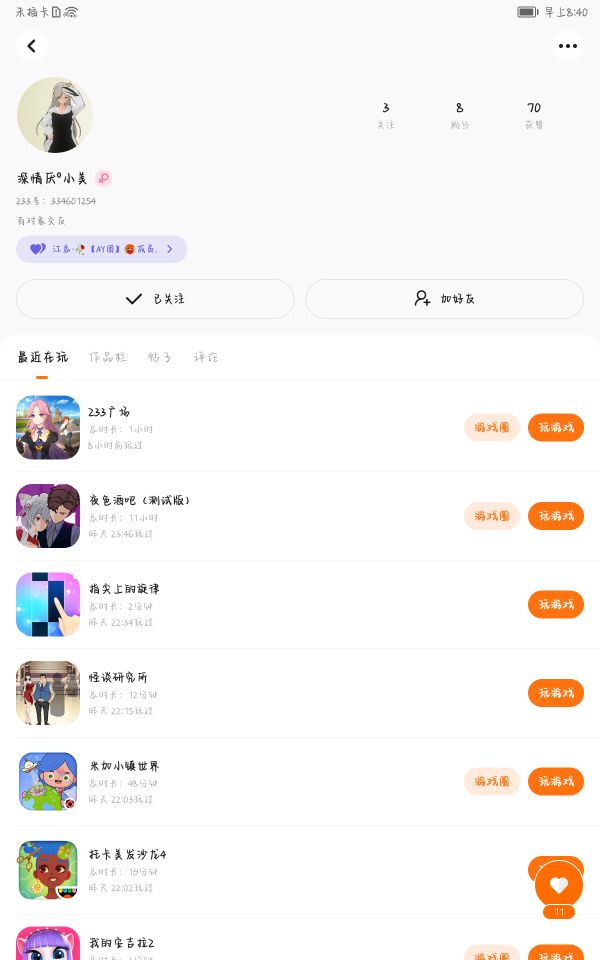Launch 指尖上的旋律 with 玩游戏

[x=555, y=604]
